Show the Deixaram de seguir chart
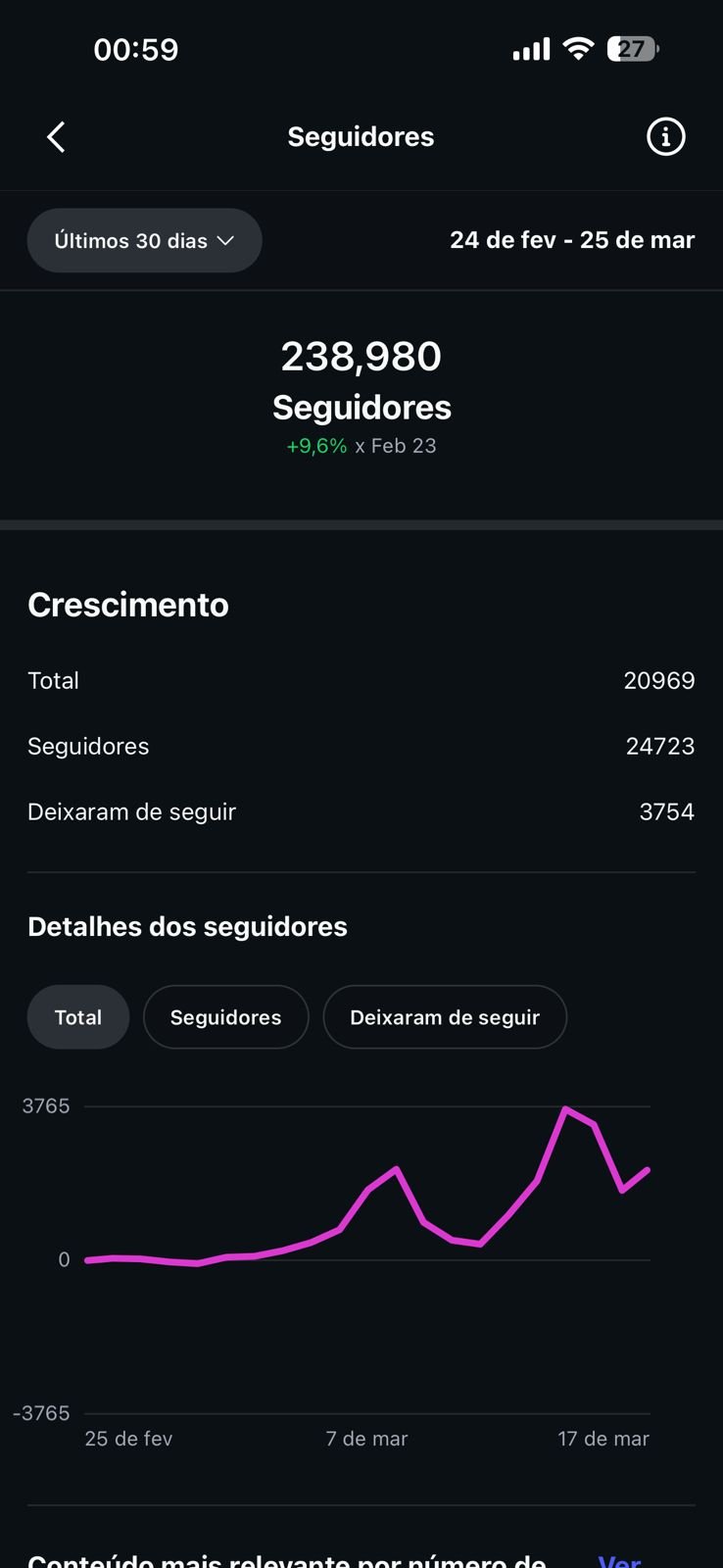The width and height of the screenshot is (723, 1568). (x=445, y=1017)
